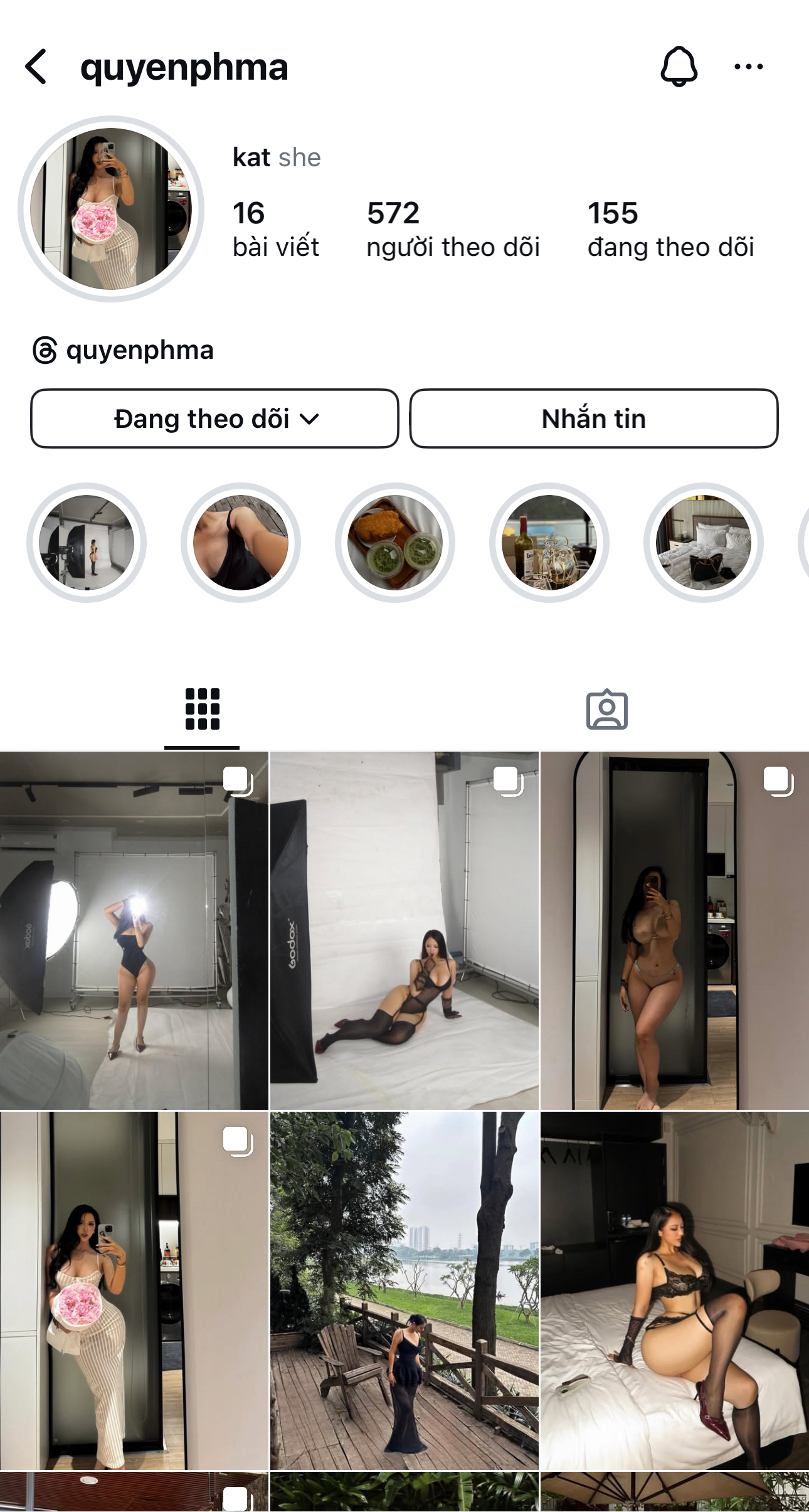Open the 572 followers list
Screen dimensions: 809x1512
click(x=452, y=229)
